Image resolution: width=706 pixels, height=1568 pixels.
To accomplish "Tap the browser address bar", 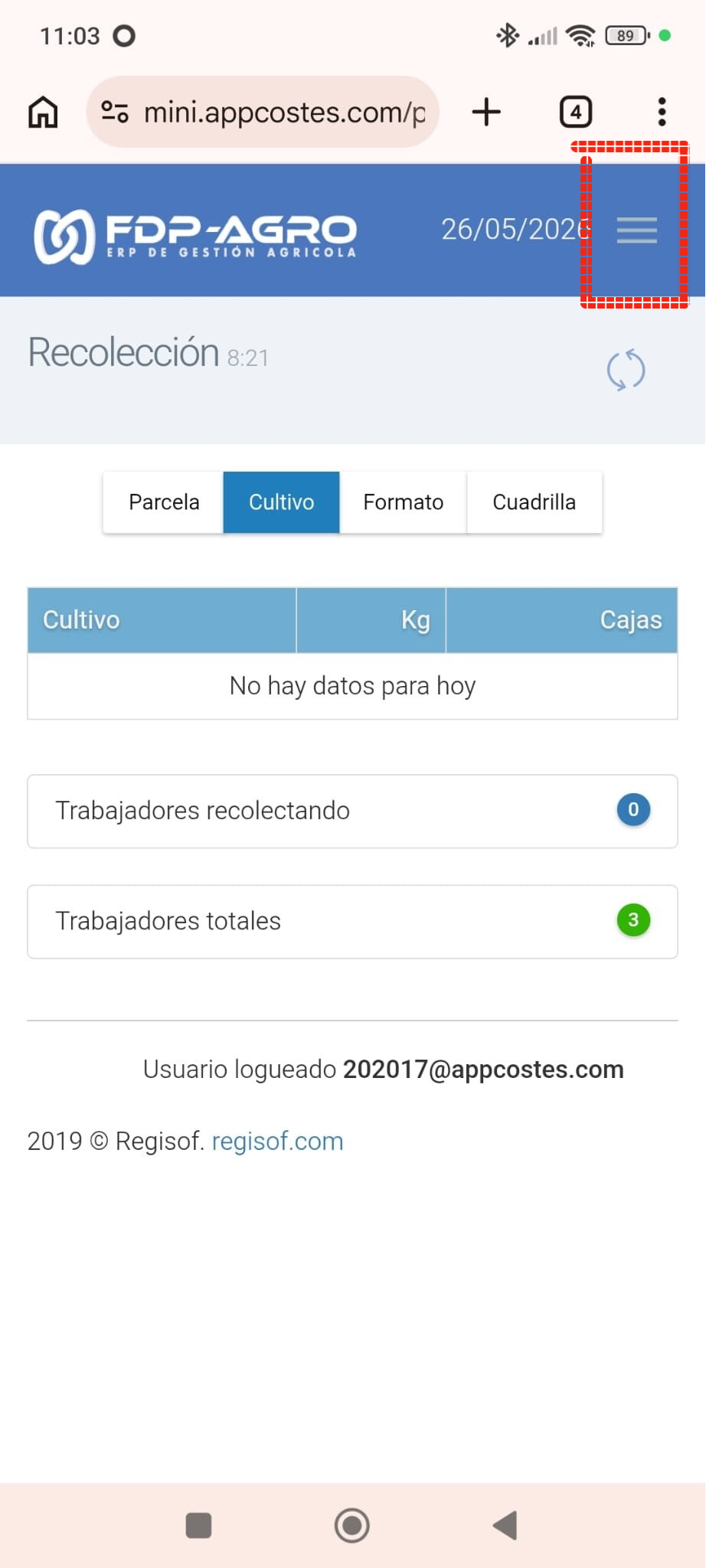I will pyautogui.click(x=263, y=113).
